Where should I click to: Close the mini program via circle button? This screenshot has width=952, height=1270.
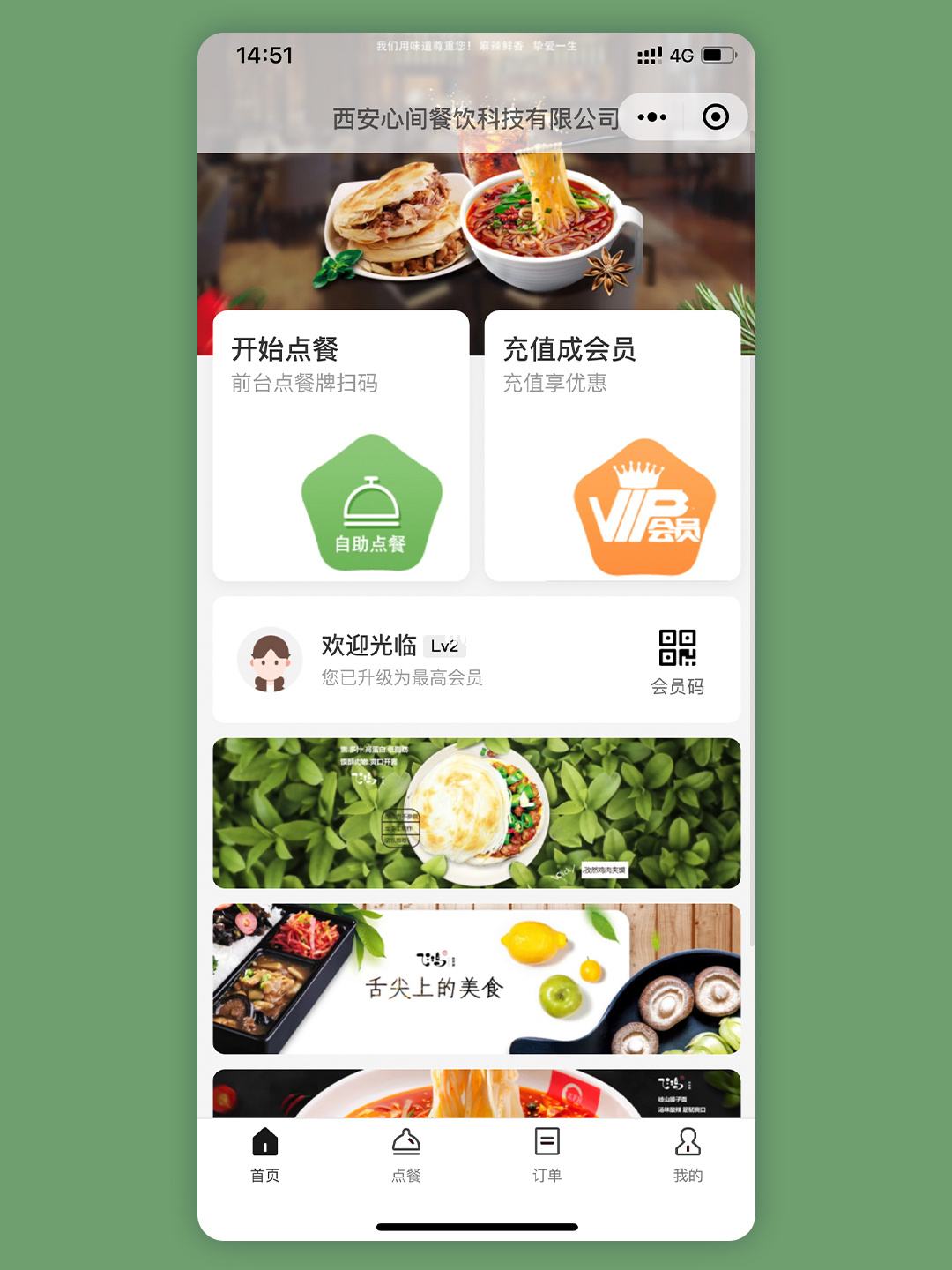point(715,117)
